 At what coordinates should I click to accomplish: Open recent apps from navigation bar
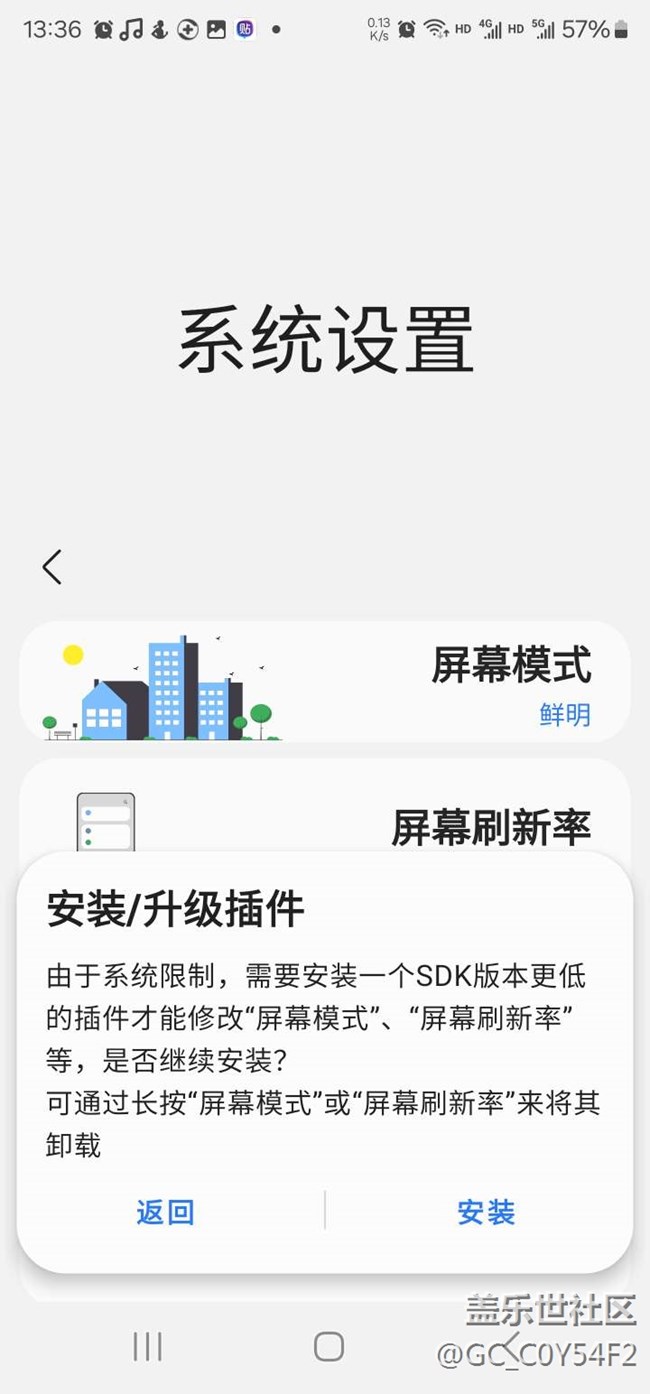[x=147, y=1346]
